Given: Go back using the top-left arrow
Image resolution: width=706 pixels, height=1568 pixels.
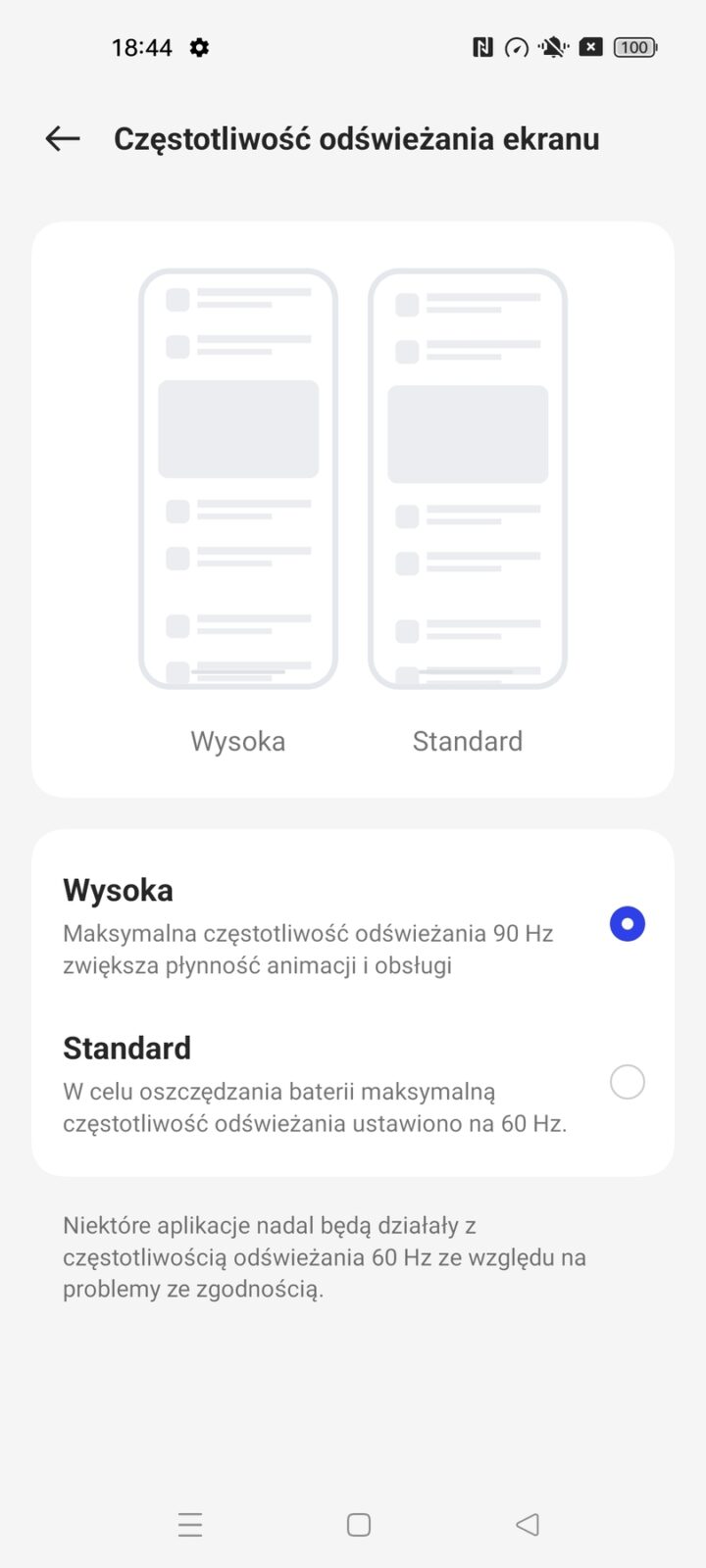Looking at the screenshot, I should (x=63, y=139).
